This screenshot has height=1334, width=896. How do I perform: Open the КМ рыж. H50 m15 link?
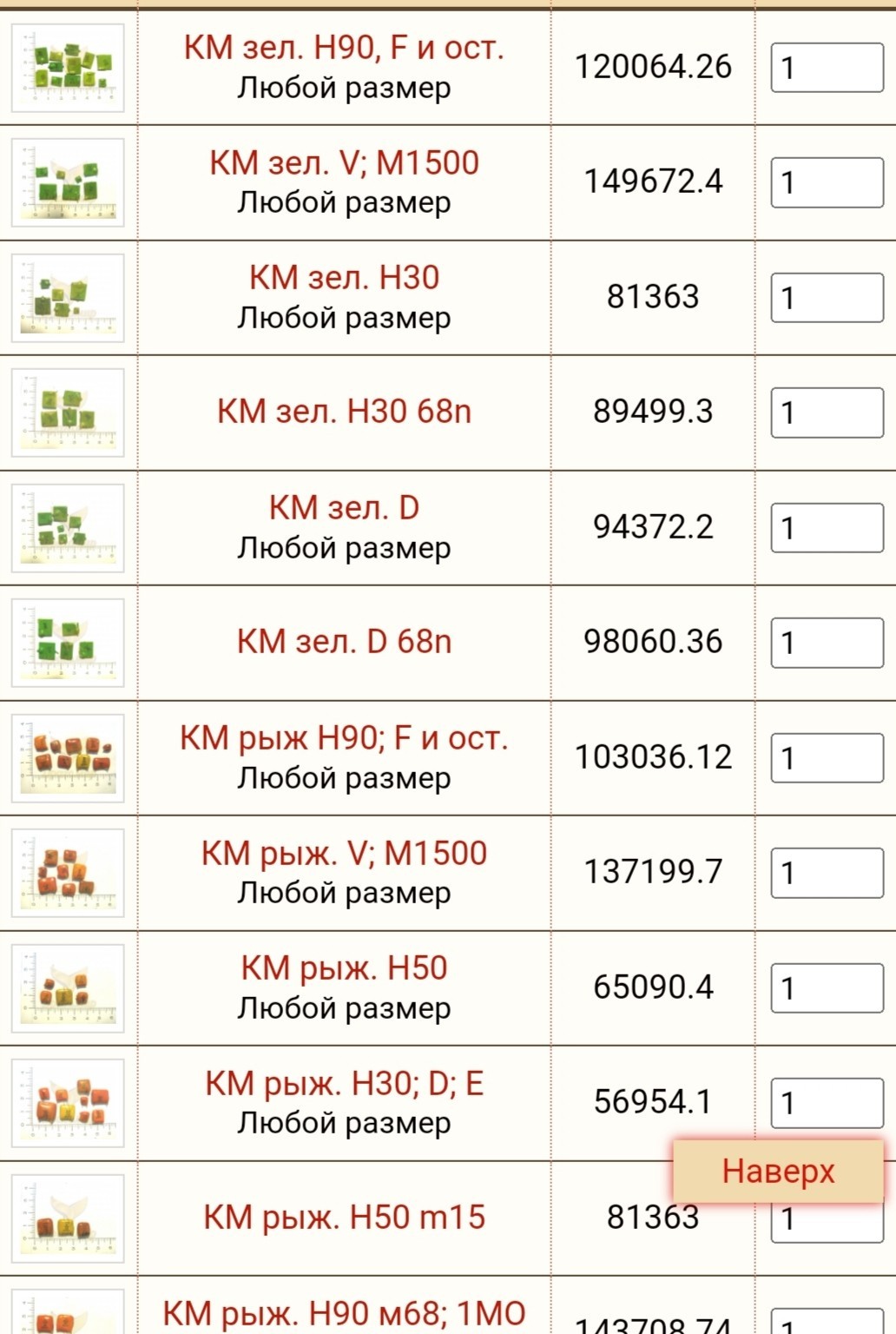pyautogui.click(x=344, y=1218)
